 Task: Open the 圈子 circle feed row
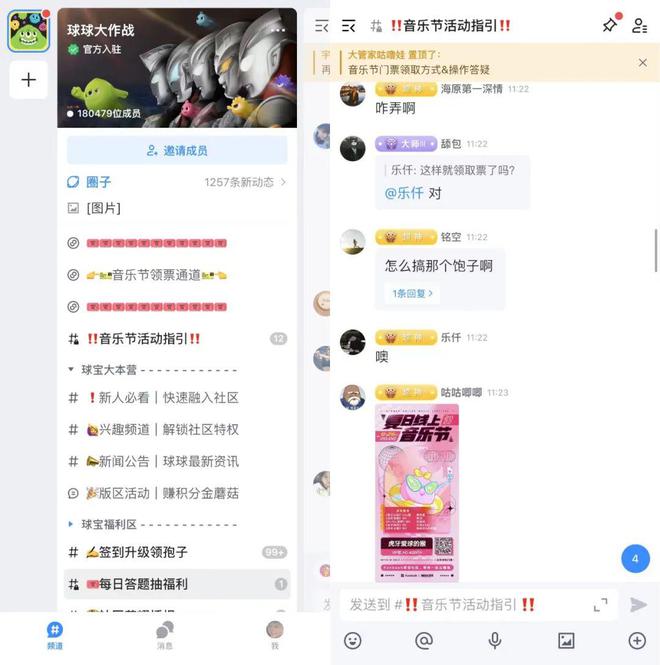click(177, 182)
